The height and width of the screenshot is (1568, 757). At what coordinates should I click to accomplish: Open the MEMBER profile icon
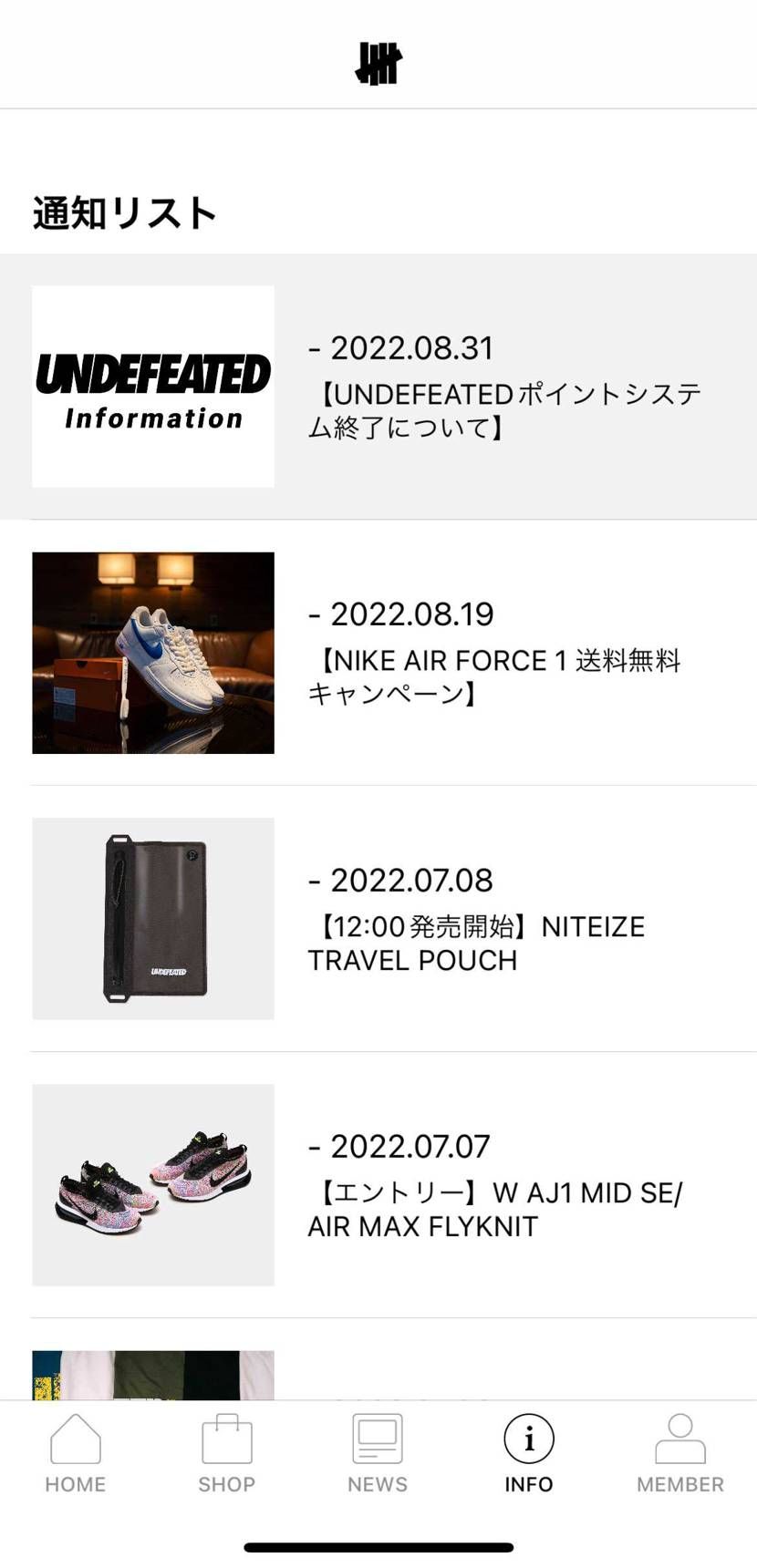point(679,1439)
